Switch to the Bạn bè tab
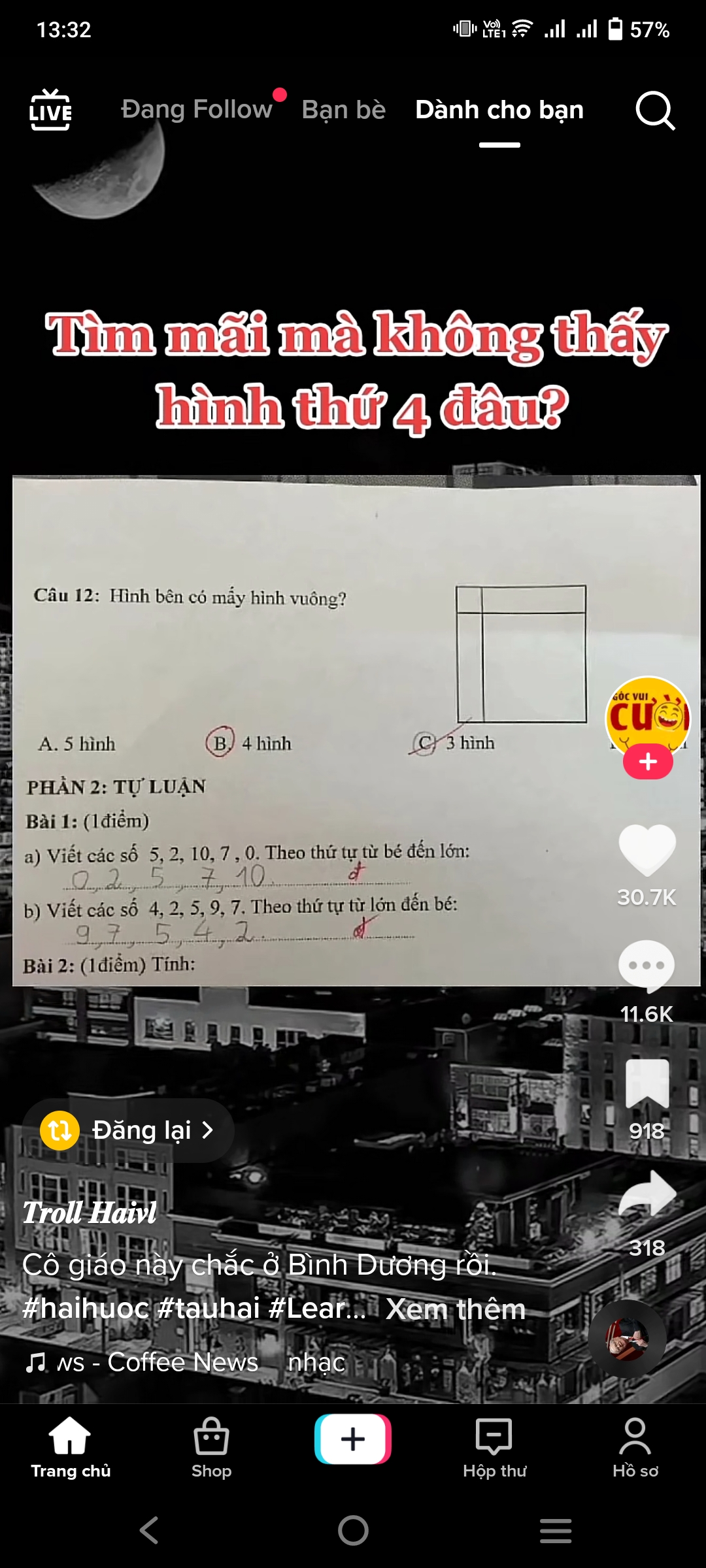 pyautogui.click(x=344, y=110)
